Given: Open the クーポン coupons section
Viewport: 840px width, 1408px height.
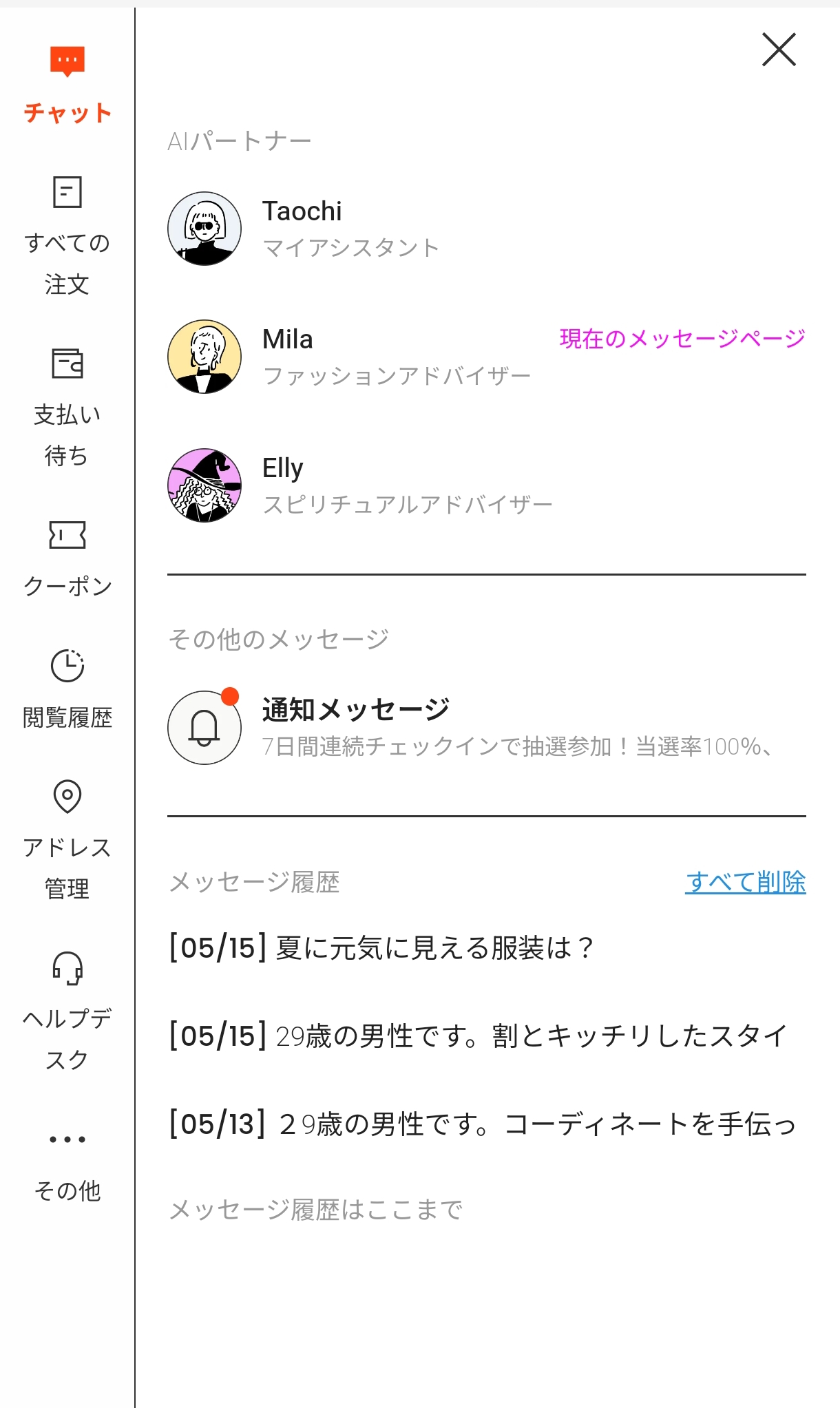Looking at the screenshot, I should pyautogui.click(x=67, y=558).
